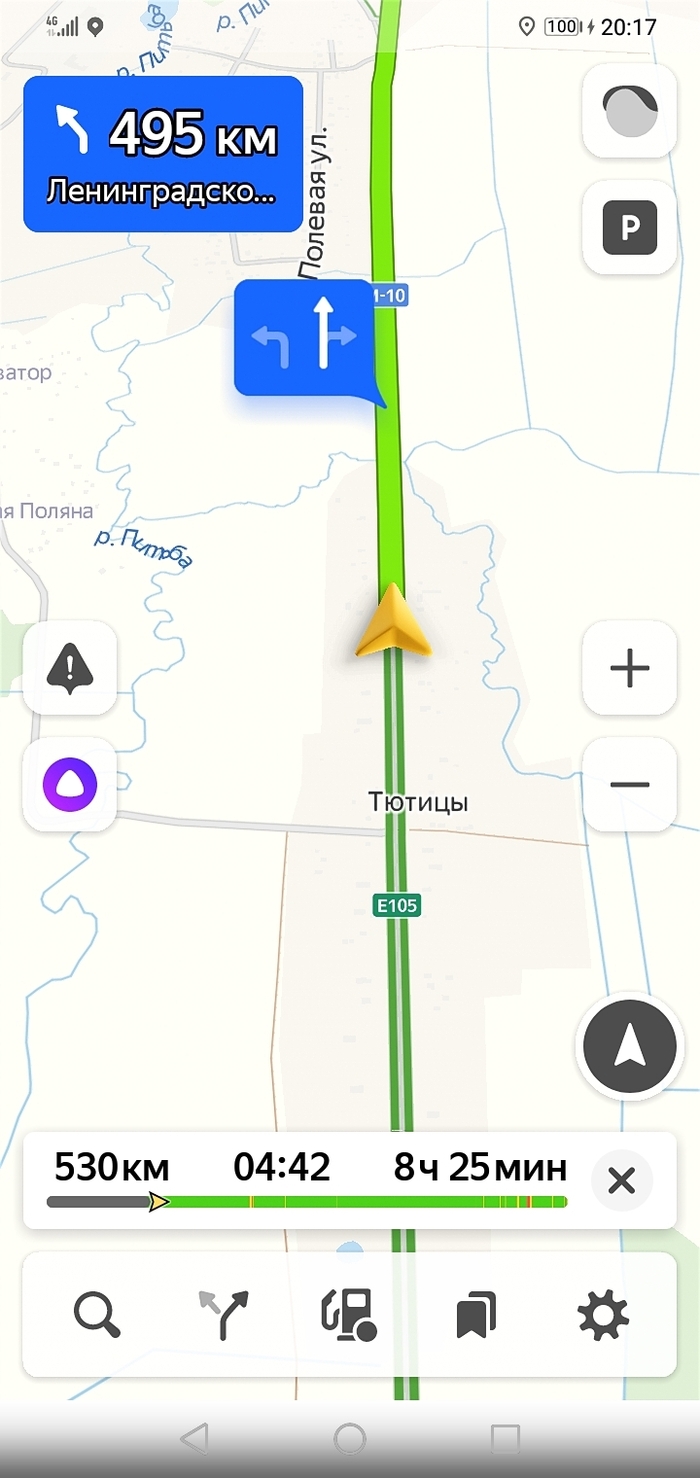700x1478 pixels.
Task: Tap the 495 км turn instruction panel
Action: pos(163,154)
